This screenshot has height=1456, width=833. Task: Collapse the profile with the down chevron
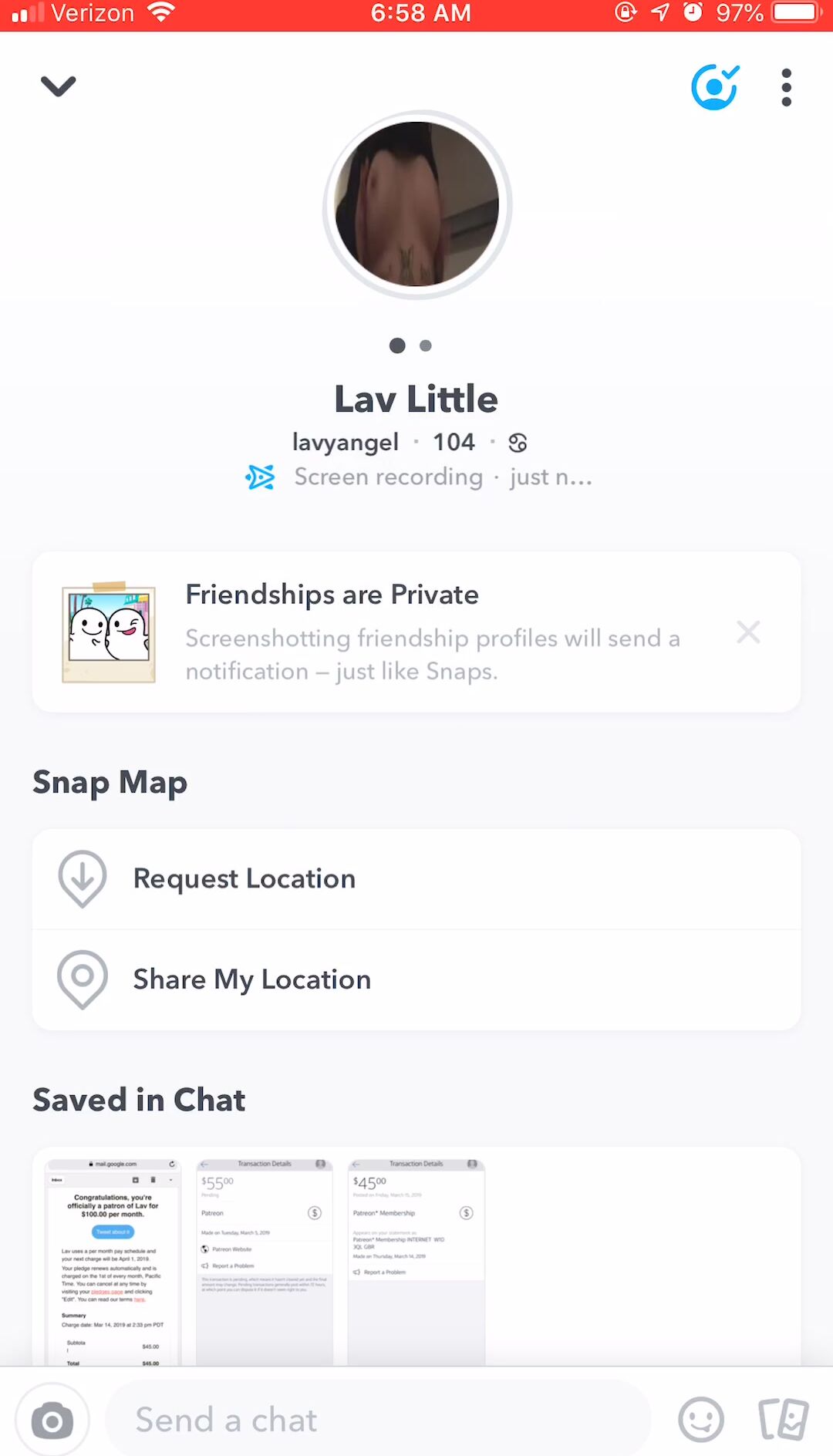pos(59,86)
